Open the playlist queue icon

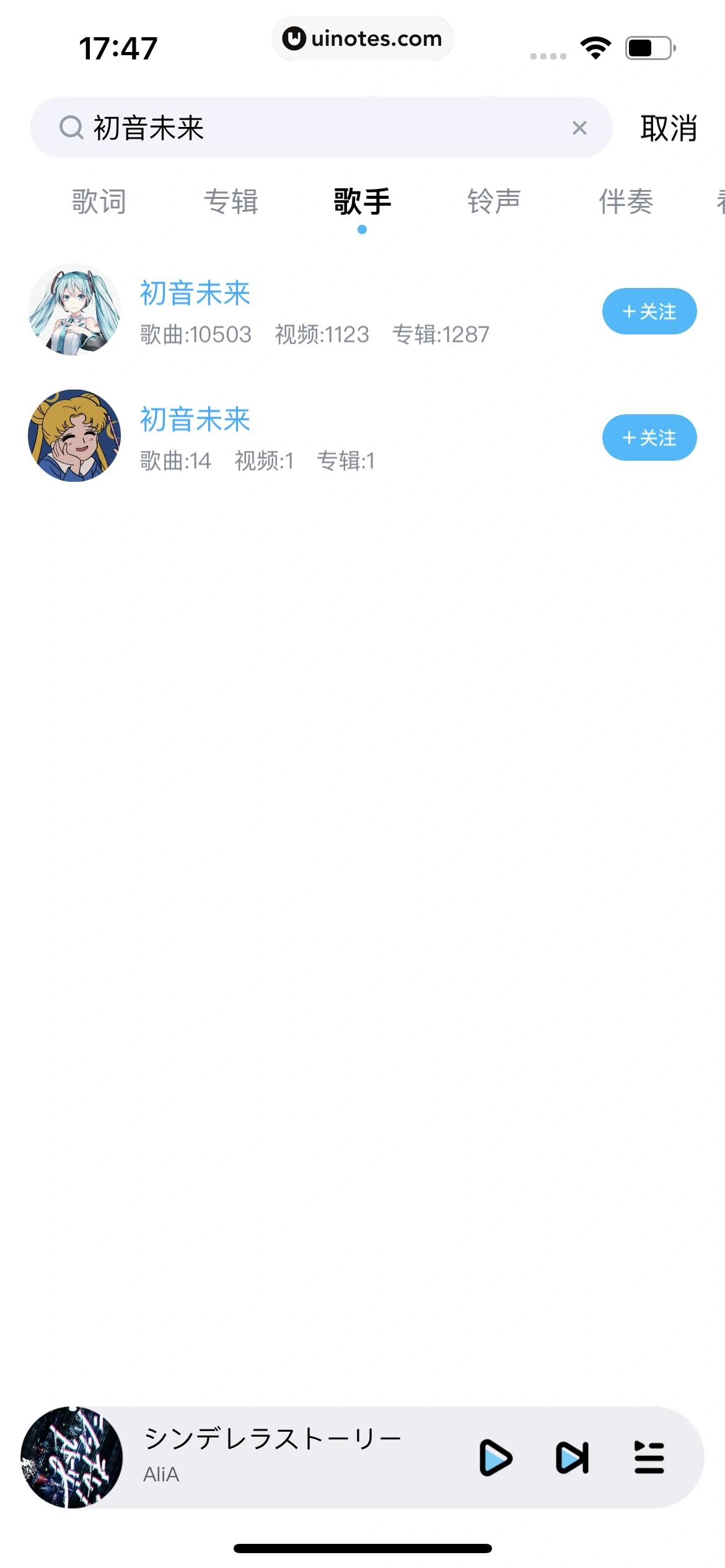(649, 1458)
